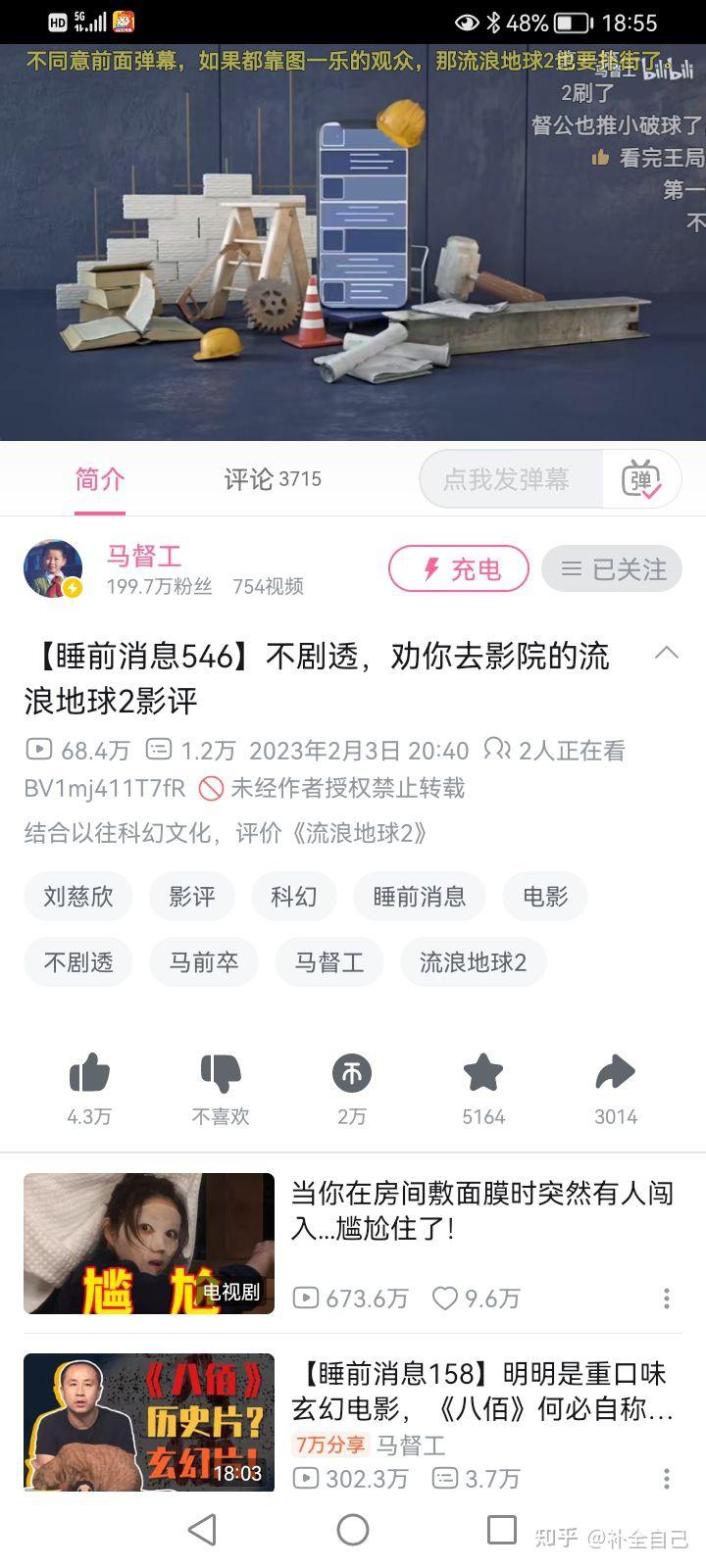The height and width of the screenshot is (1568, 706).
Task: Switch to the 评论 comments tab
Action: pyautogui.click(x=272, y=479)
